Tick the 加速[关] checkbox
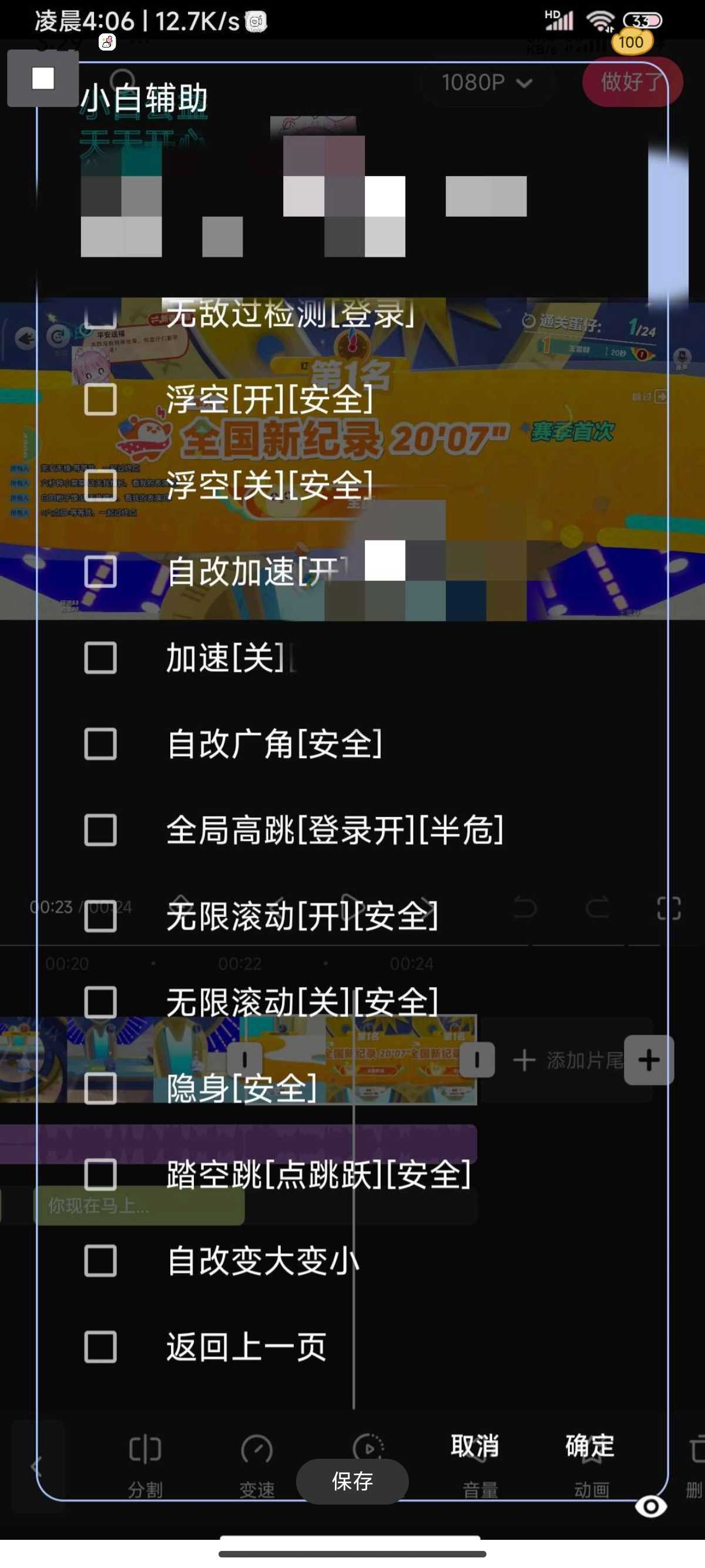This screenshot has height=1568, width=705. pyautogui.click(x=100, y=658)
